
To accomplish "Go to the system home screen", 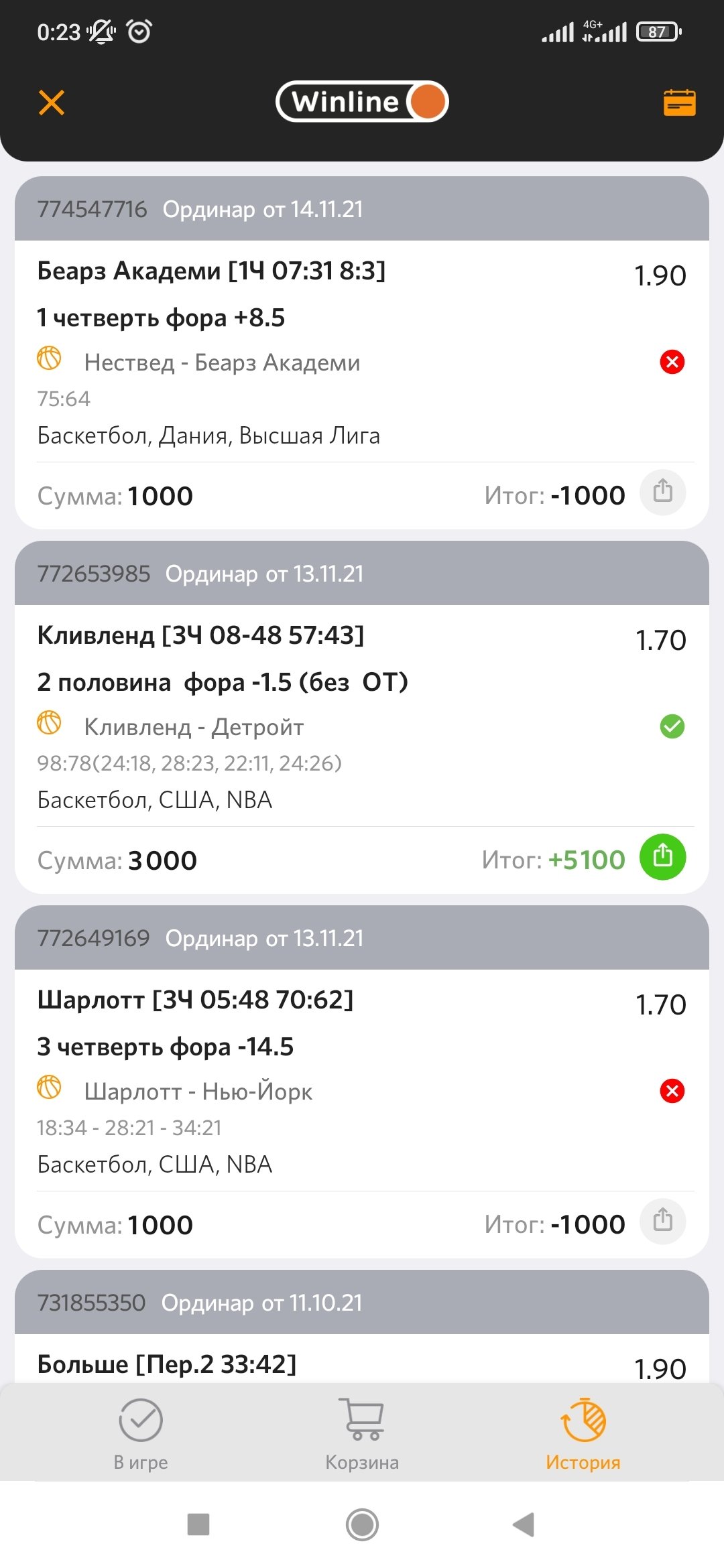I will click(362, 1524).
